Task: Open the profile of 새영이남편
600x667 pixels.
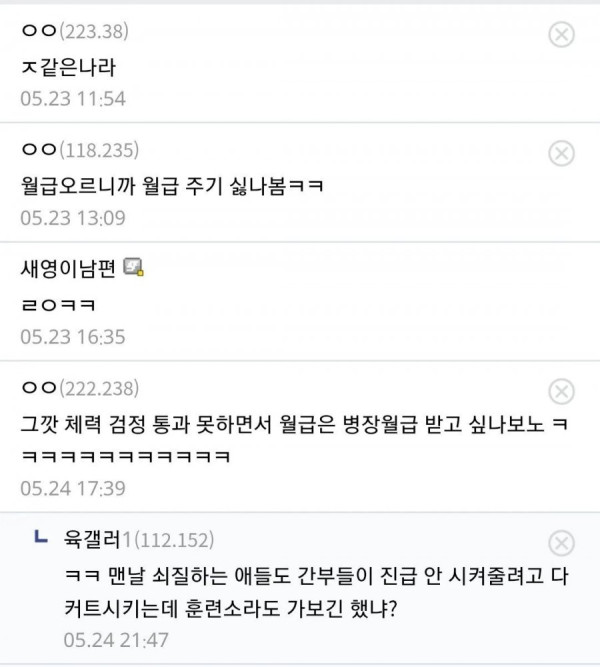Action: coord(68,268)
